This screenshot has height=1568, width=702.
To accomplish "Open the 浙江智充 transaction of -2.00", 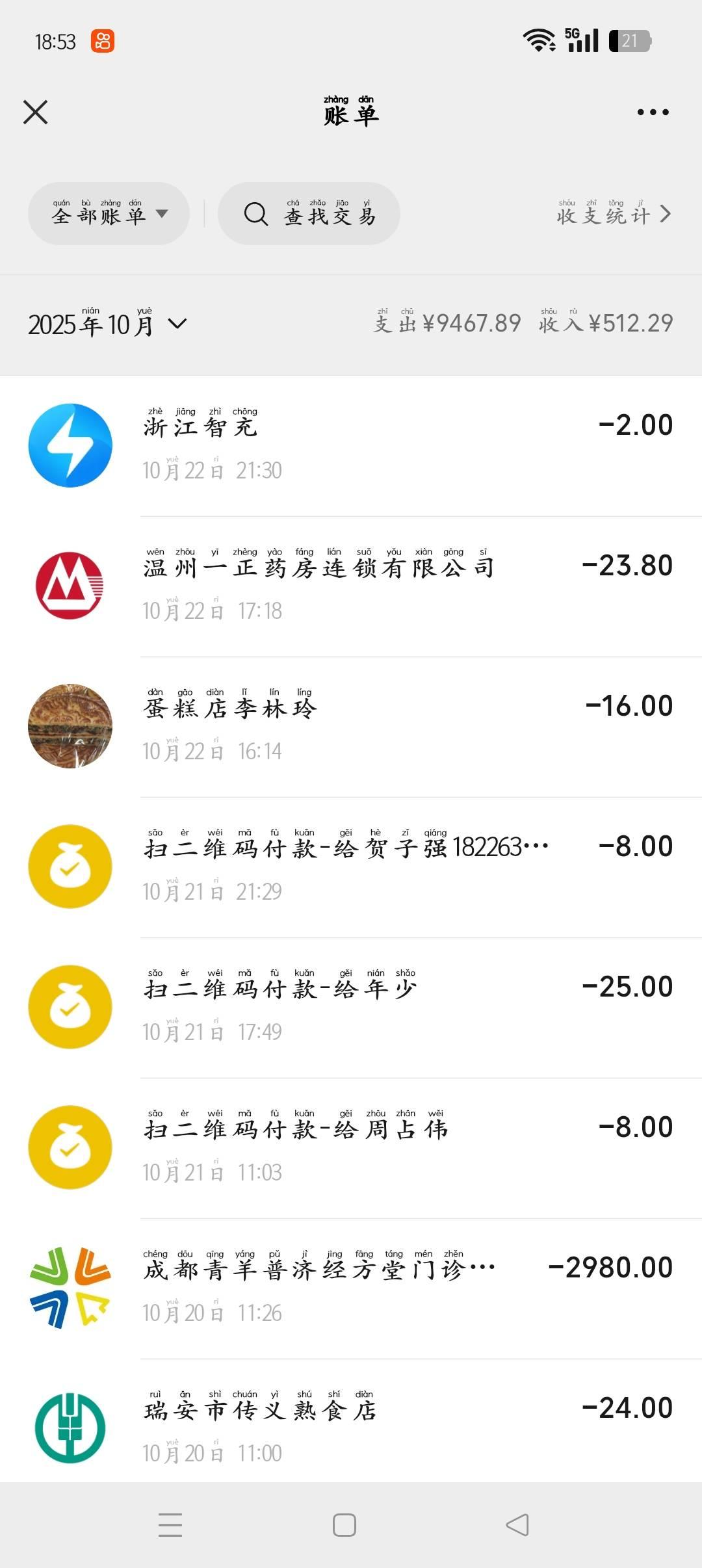I will coord(351,446).
